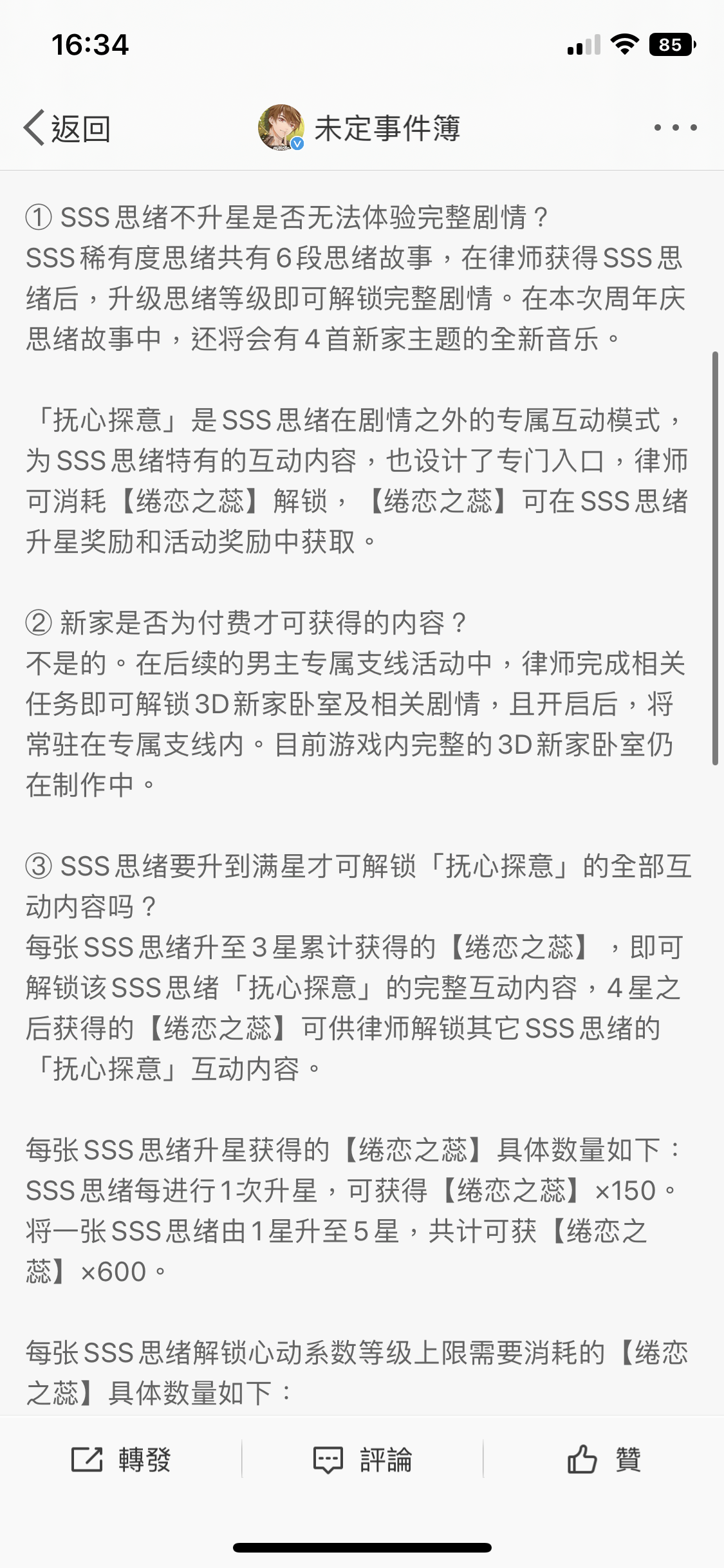Screen dimensions: 724x1568
Task: Open the three-dot overflow menu
Action: tap(675, 127)
